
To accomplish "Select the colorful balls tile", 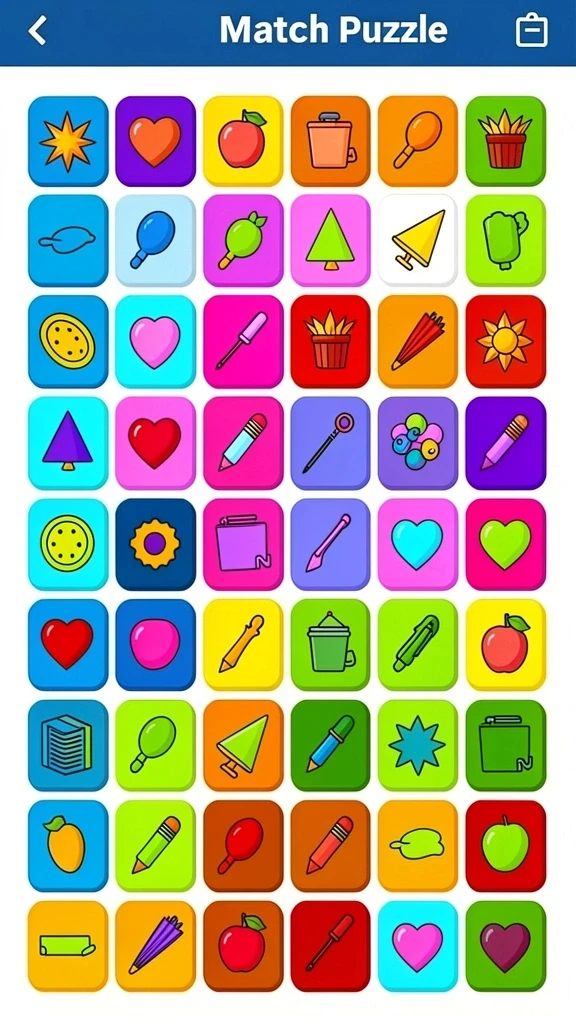I will point(418,443).
